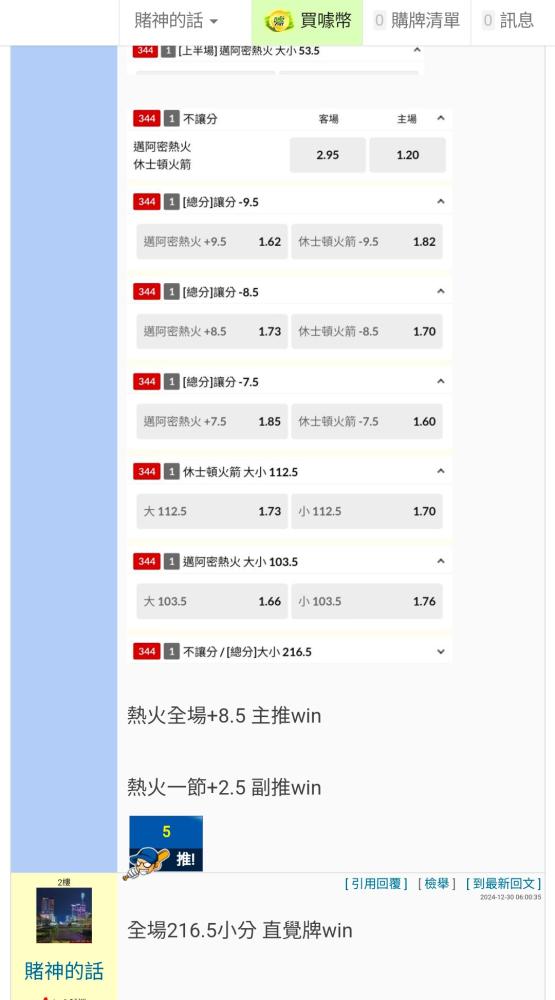The height and width of the screenshot is (1000, 555).
Task: Tap the 買噱幣 button
Action: [x=307, y=20]
